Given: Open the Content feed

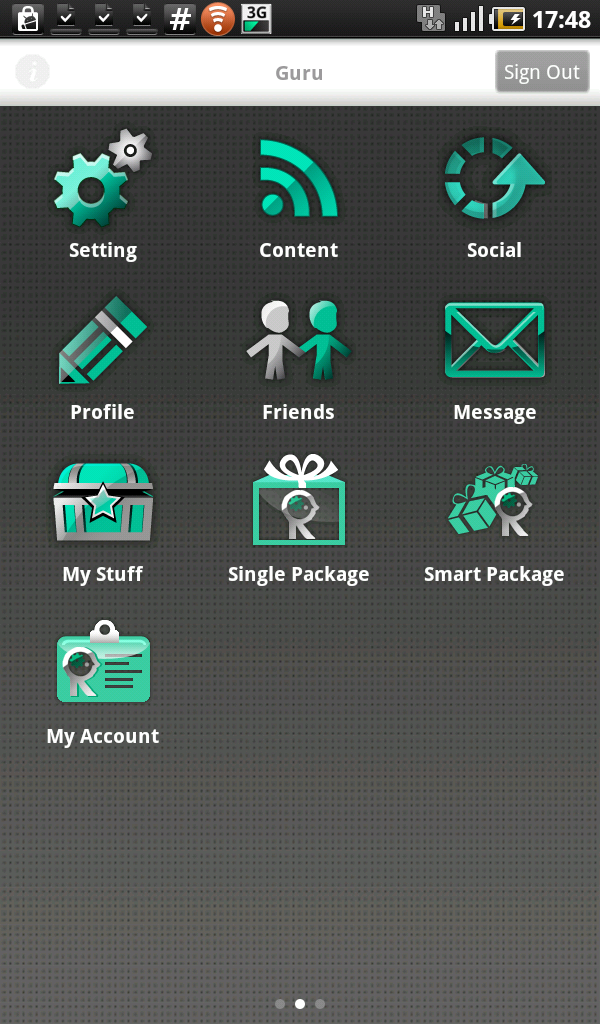Looking at the screenshot, I should [x=298, y=178].
